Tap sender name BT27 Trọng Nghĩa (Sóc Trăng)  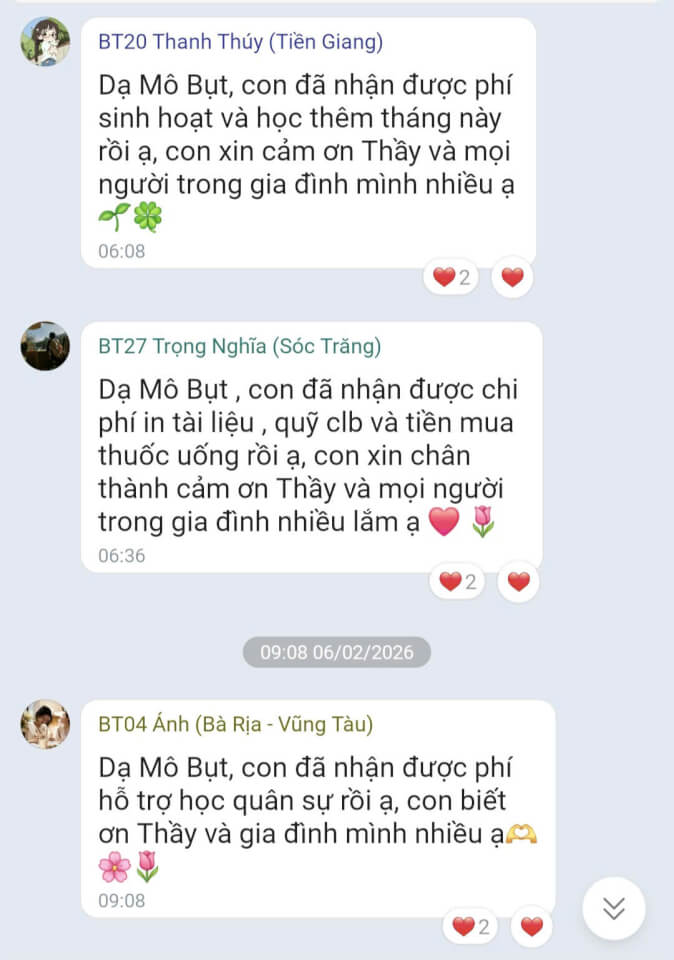[x=240, y=347]
